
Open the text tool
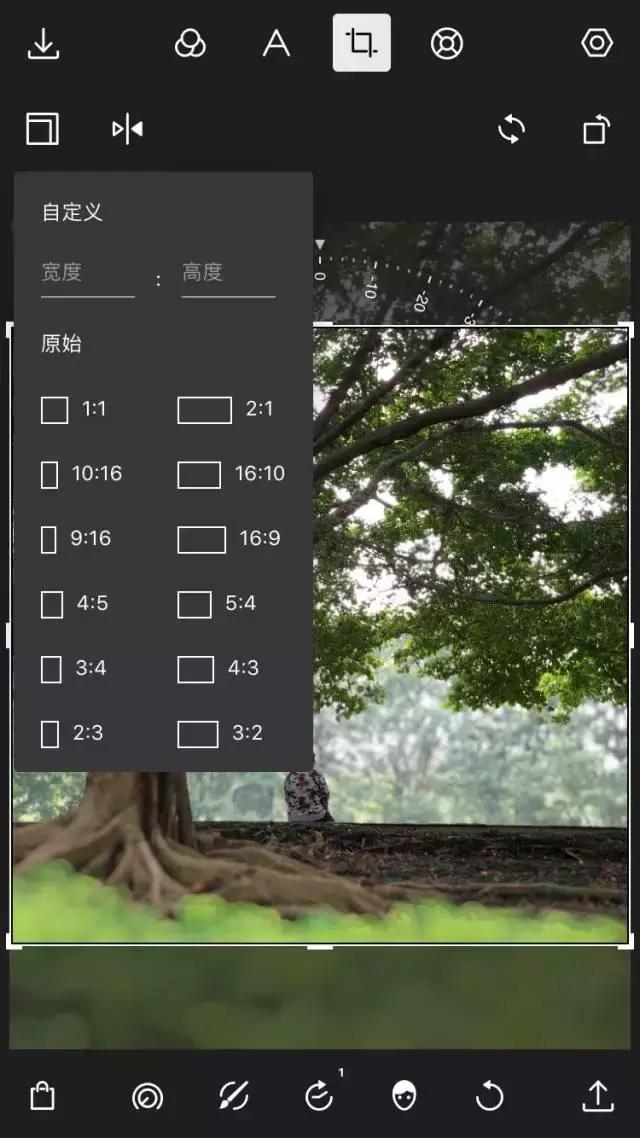(x=276, y=43)
